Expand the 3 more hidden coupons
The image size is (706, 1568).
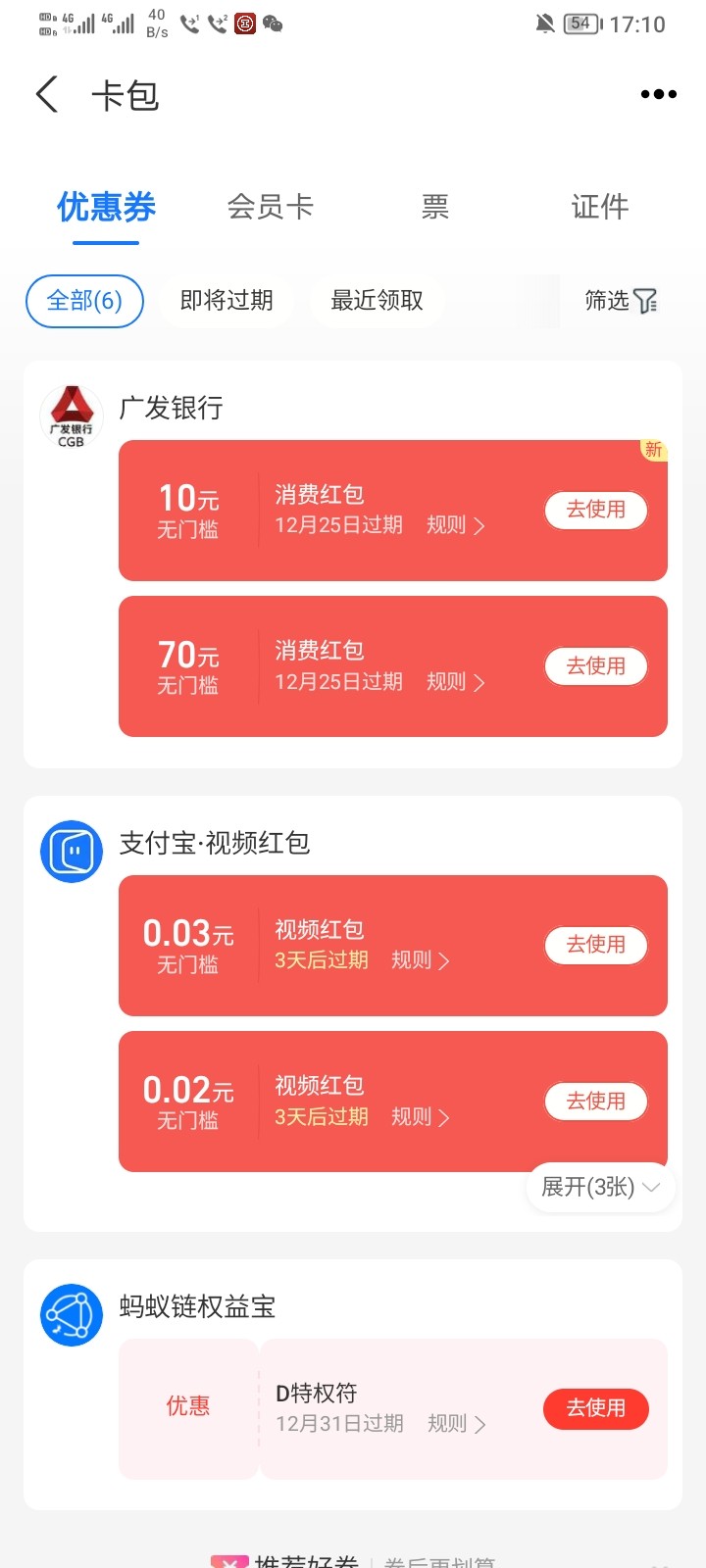[x=600, y=1188]
